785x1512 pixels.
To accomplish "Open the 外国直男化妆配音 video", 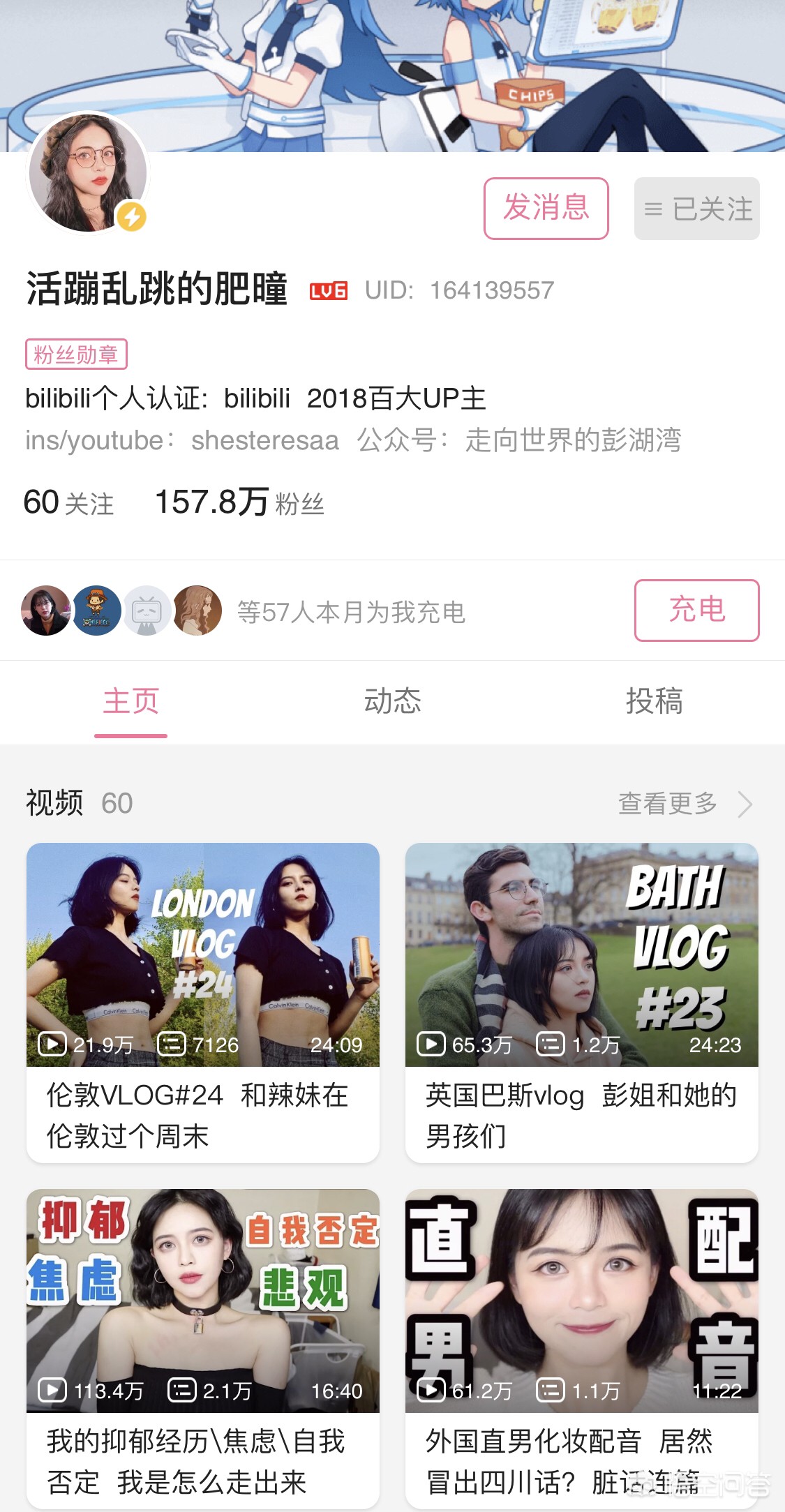I will [581, 1301].
